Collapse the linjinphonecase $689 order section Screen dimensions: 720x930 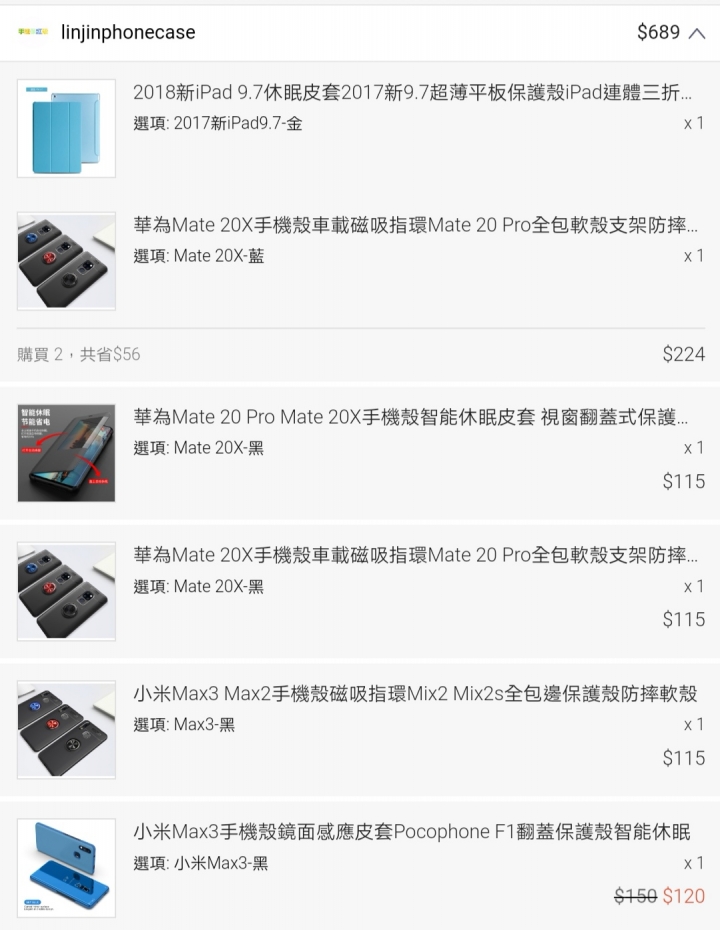coord(697,33)
